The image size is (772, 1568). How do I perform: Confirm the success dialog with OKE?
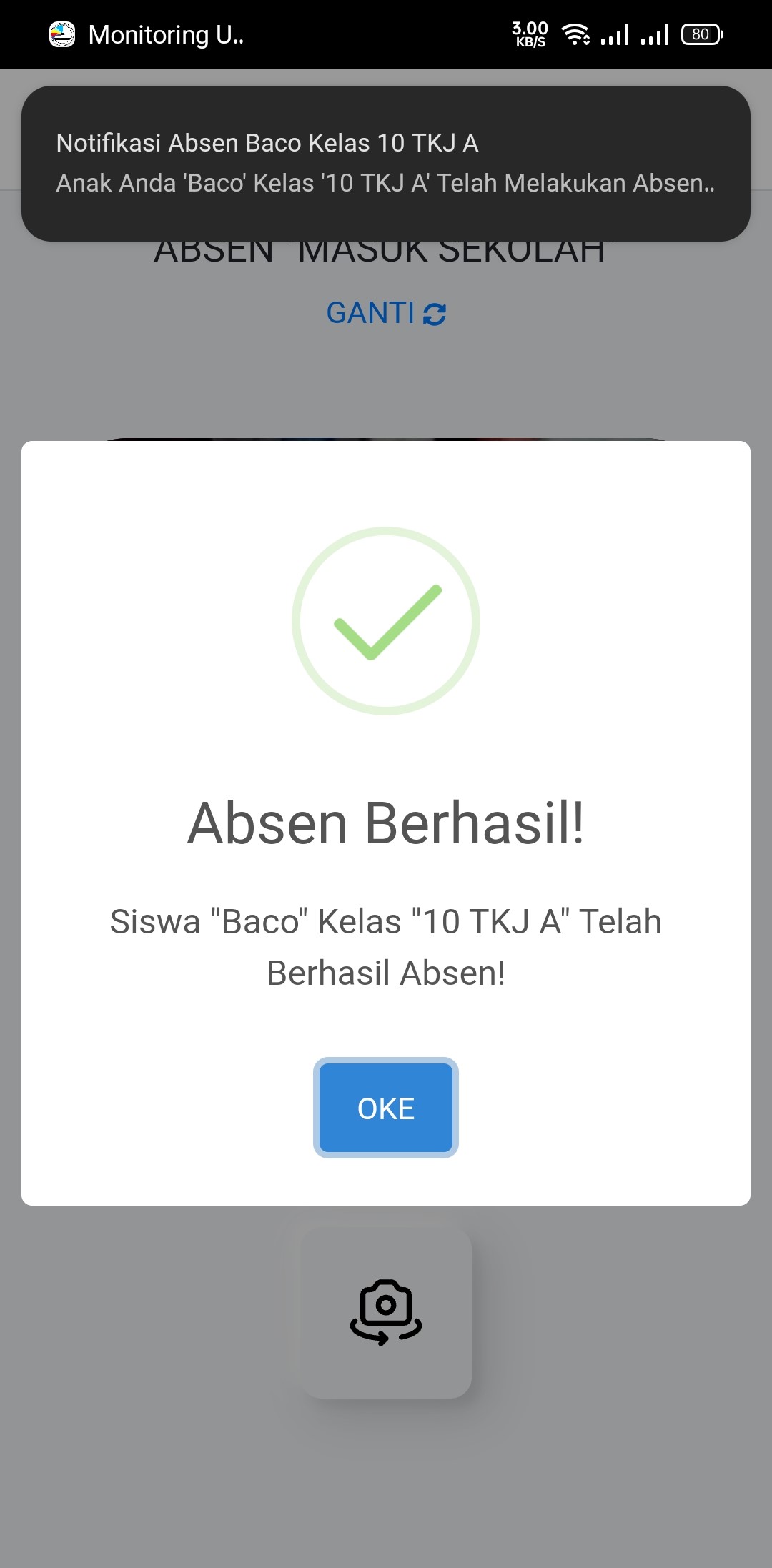(x=386, y=1108)
